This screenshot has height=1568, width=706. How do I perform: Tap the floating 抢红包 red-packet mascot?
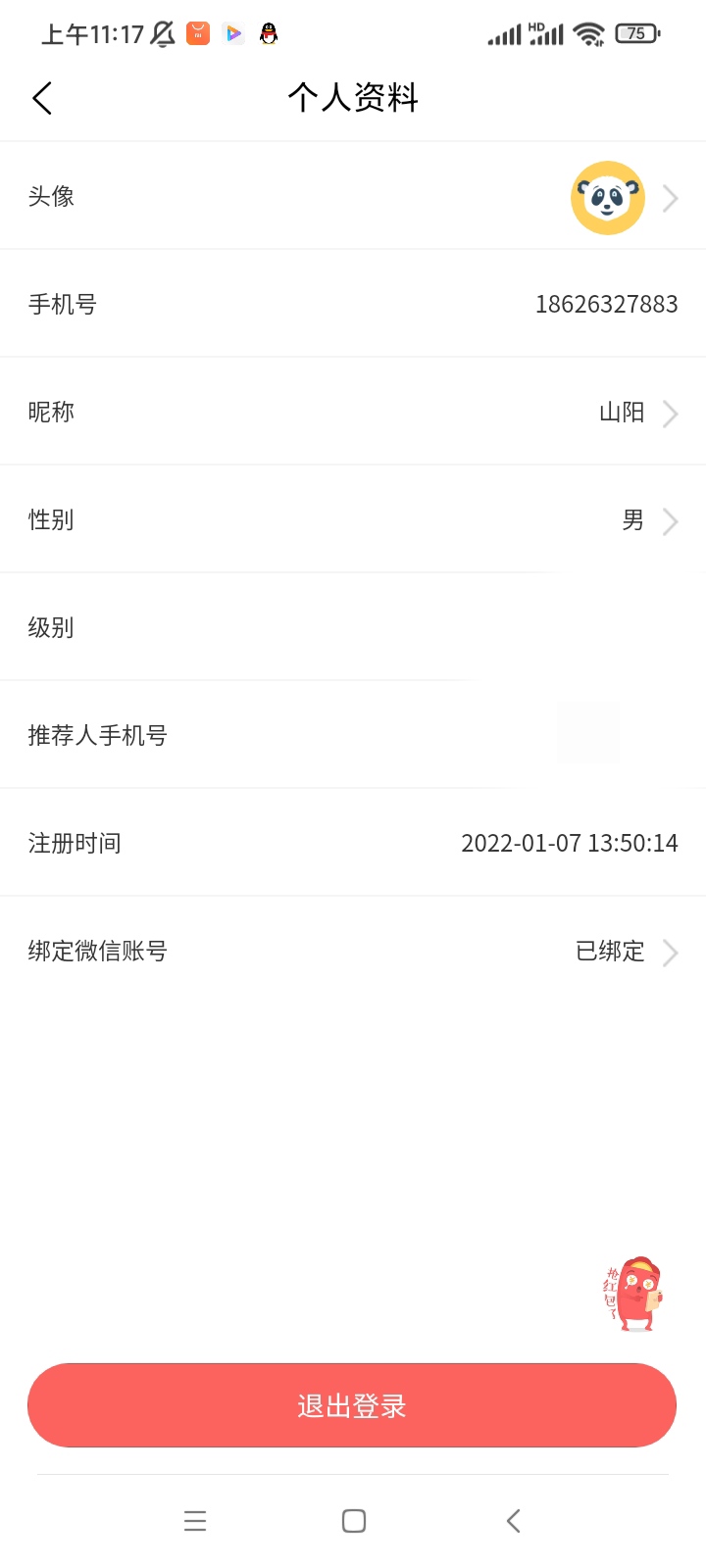click(632, 1294)
